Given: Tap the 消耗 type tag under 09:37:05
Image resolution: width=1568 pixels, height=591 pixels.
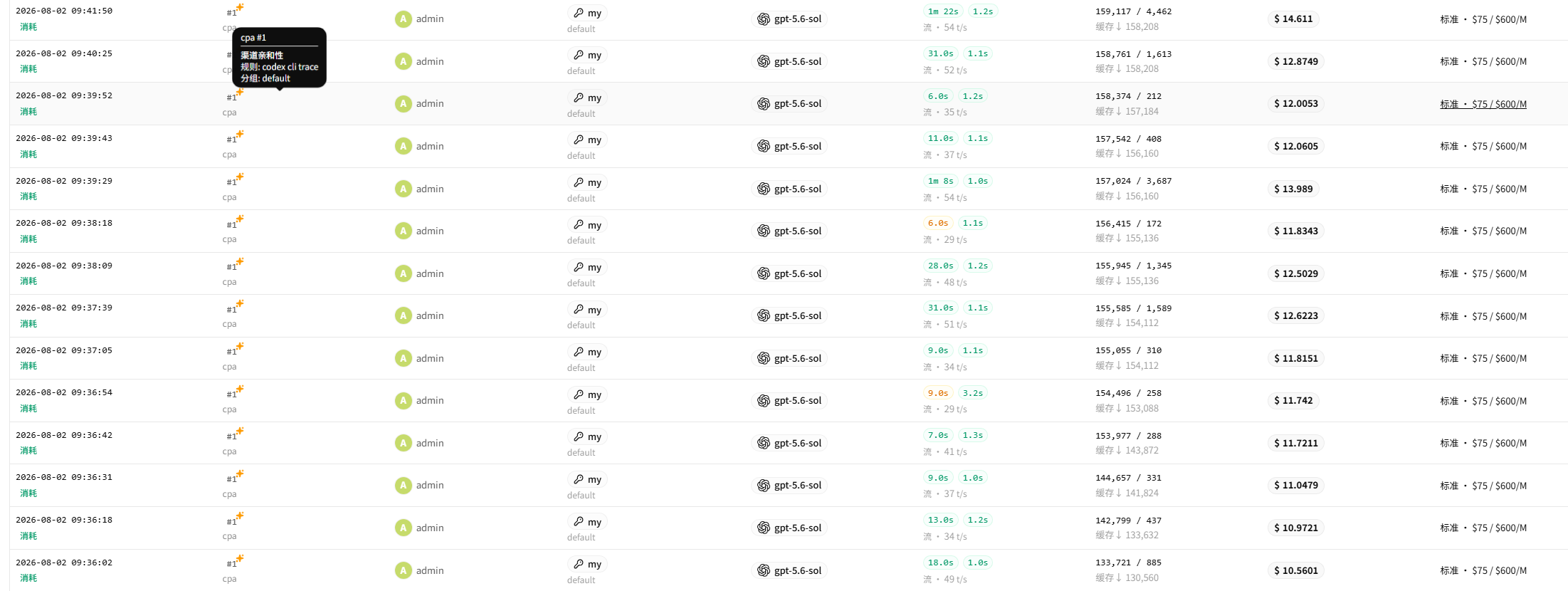Looking at the screenshot, I should pos(28,366).
